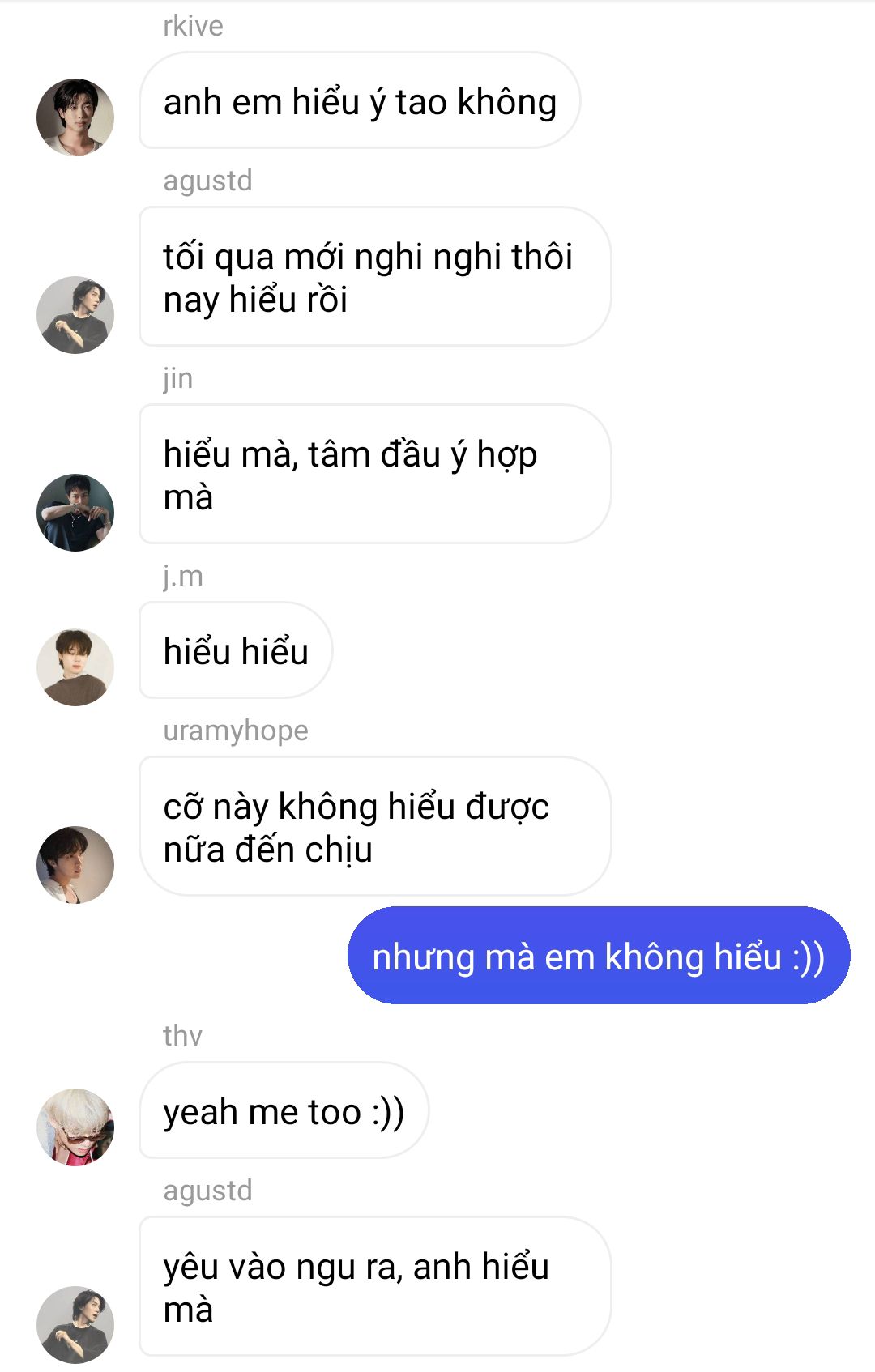Open j.m's avatar next to "hiểu hiểu"

75,667
